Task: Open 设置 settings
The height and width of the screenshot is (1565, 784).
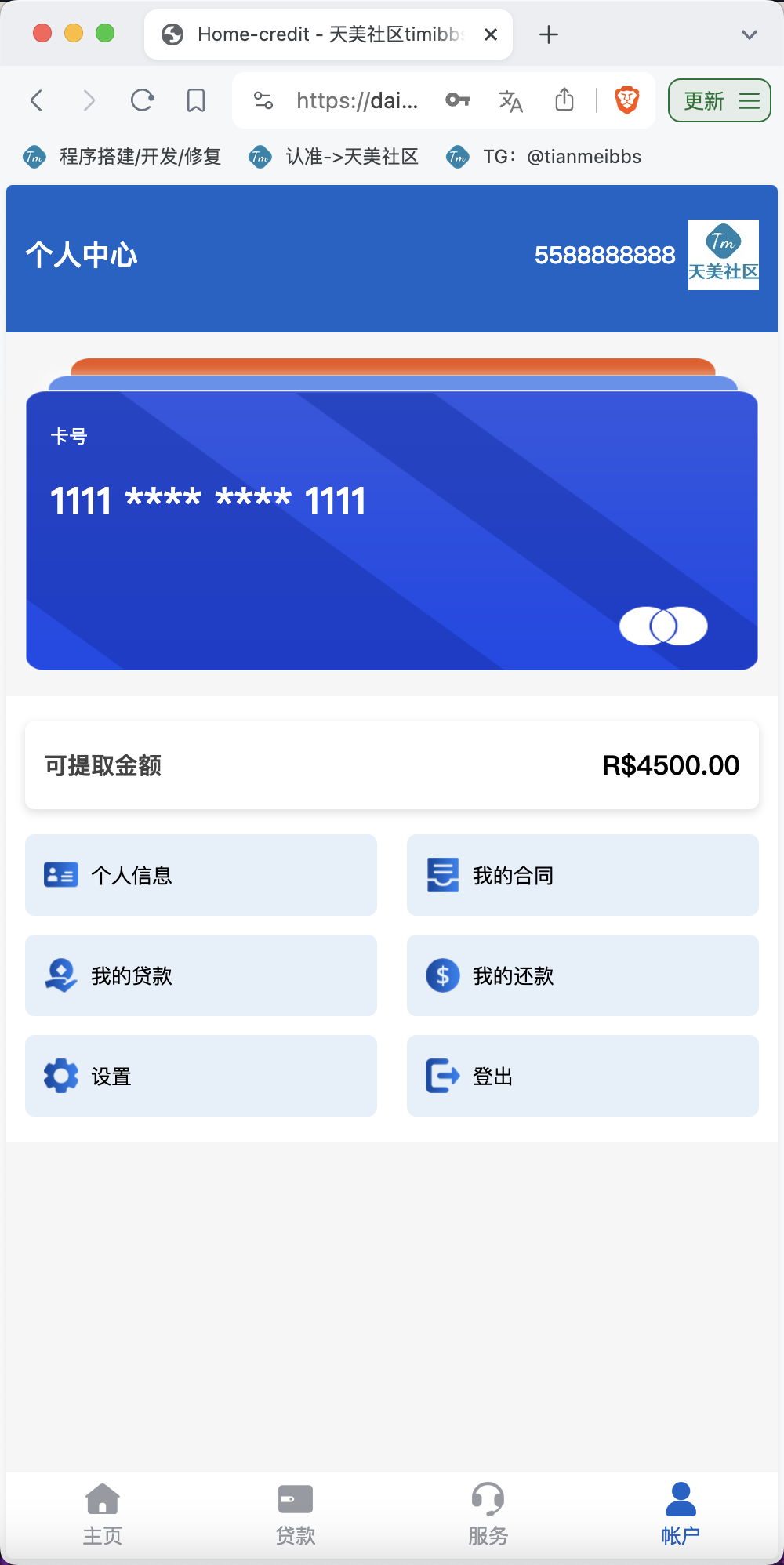Action: click(x=201, y=1076)
